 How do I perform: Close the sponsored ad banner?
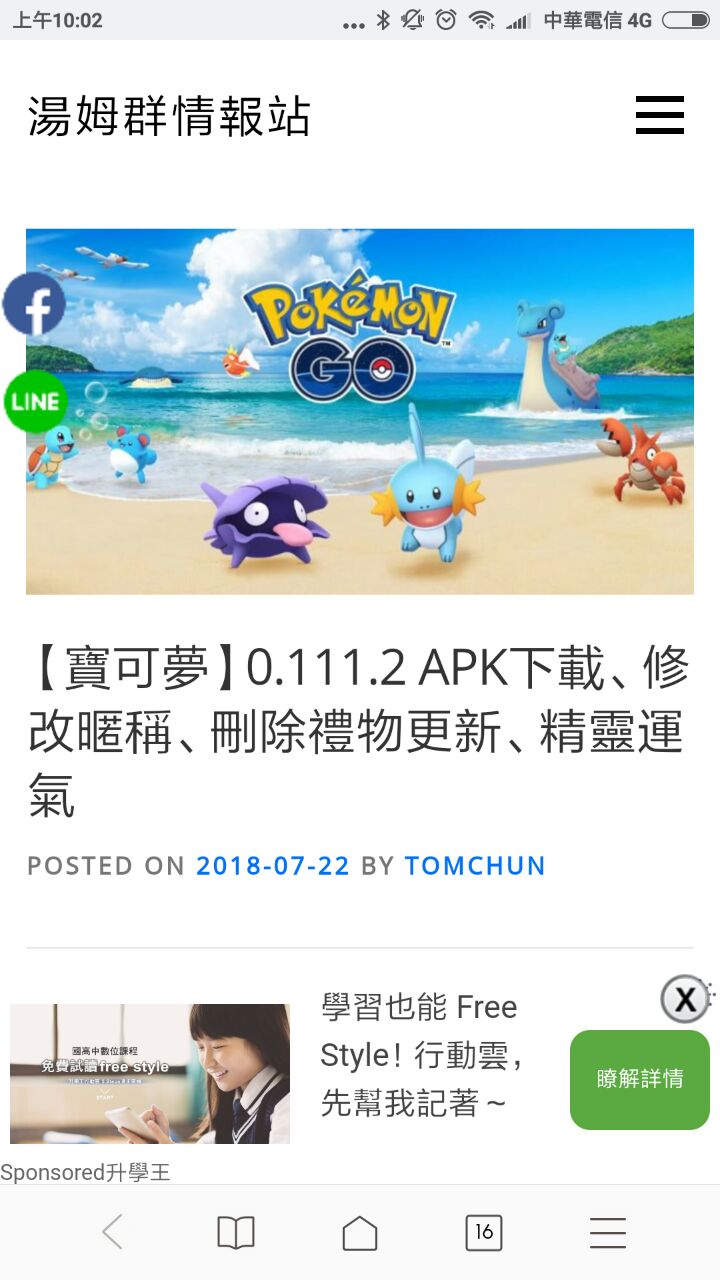[685, 998]
